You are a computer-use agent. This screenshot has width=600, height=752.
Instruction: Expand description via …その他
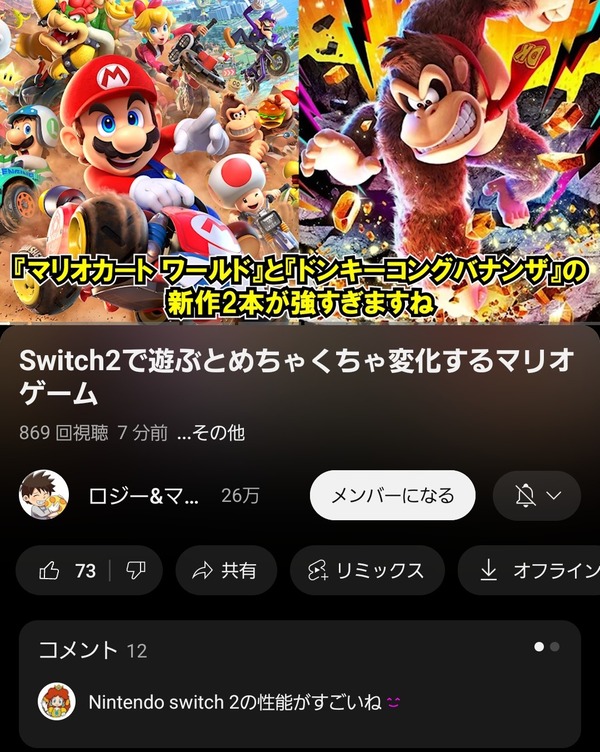point(211,433)
